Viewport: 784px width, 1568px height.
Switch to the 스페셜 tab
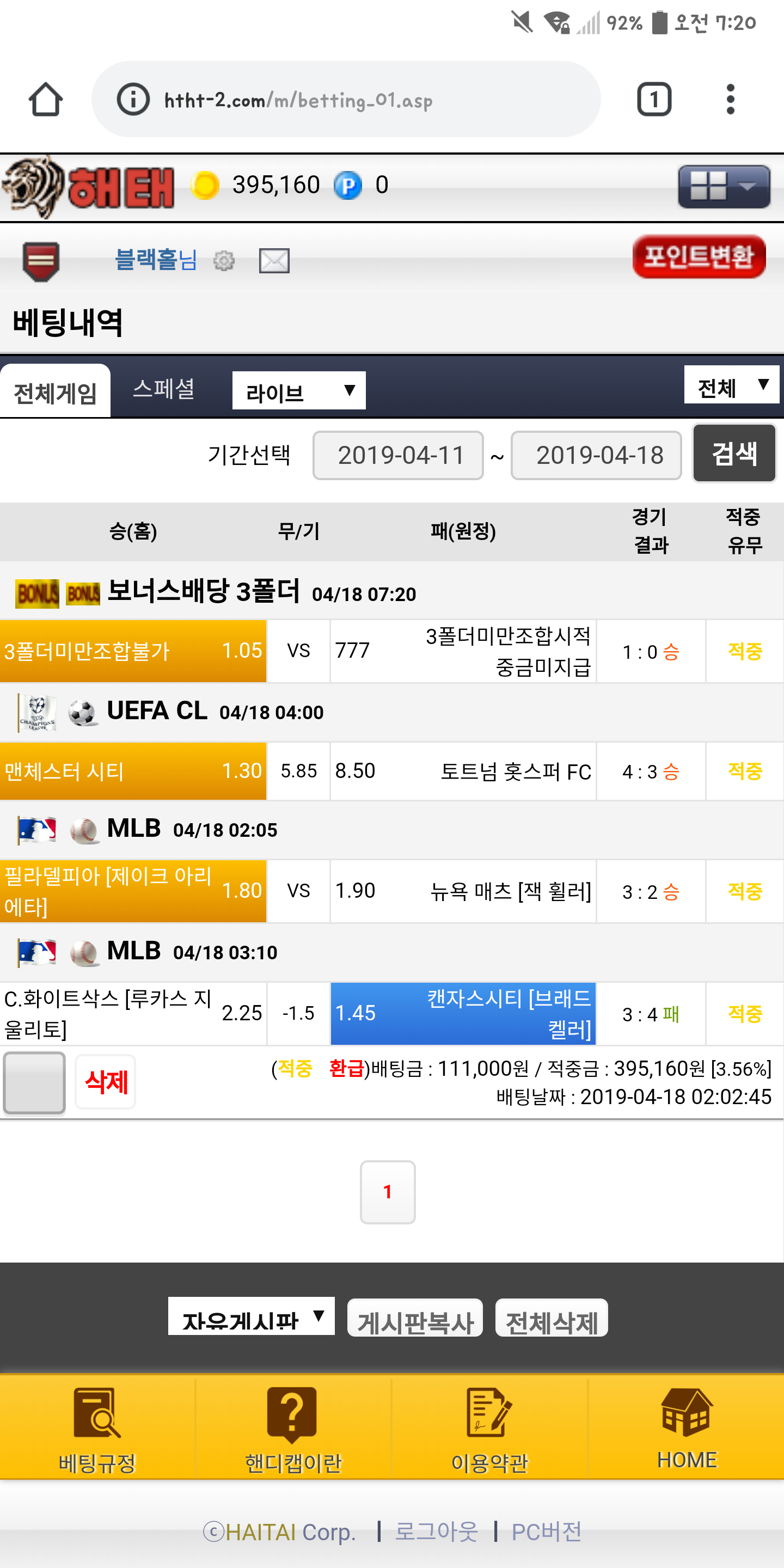tap(164, 389)
